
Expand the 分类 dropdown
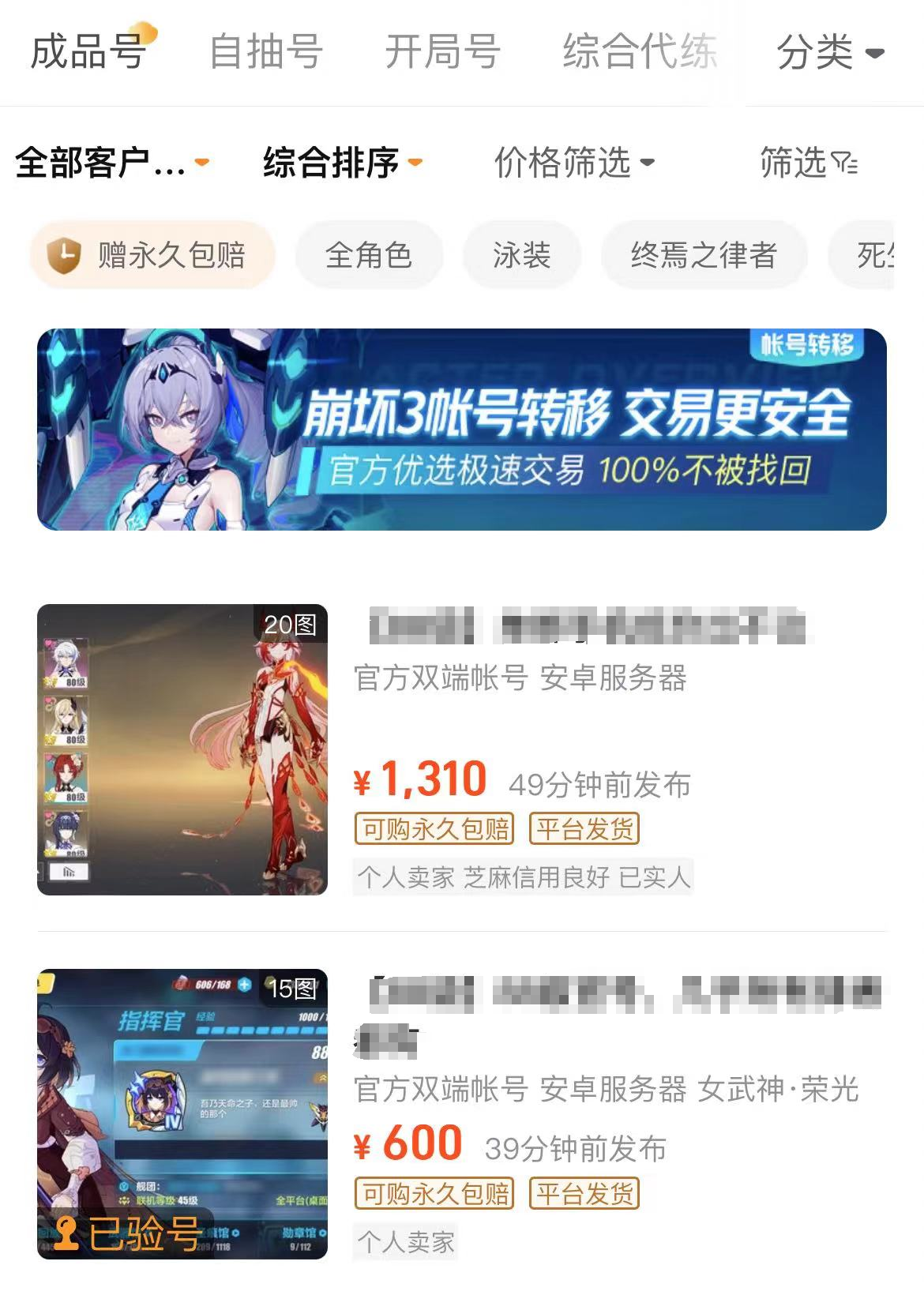829,53
